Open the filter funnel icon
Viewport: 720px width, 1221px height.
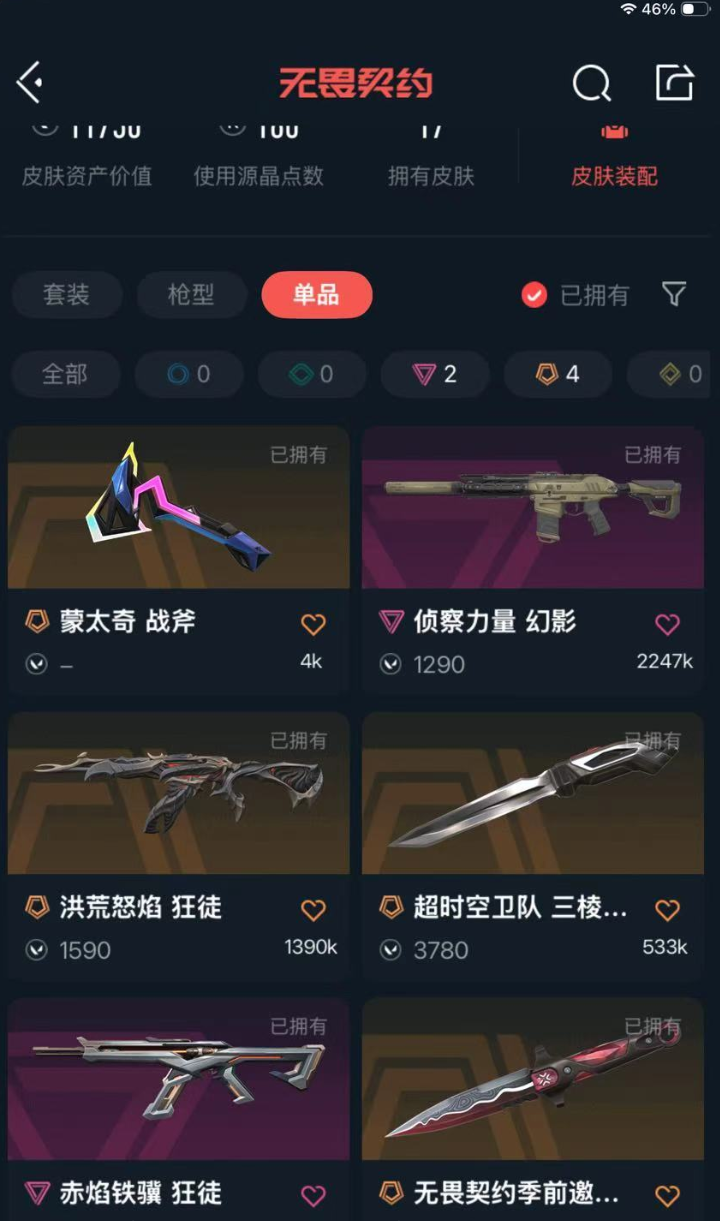click(x=674, y=294)
